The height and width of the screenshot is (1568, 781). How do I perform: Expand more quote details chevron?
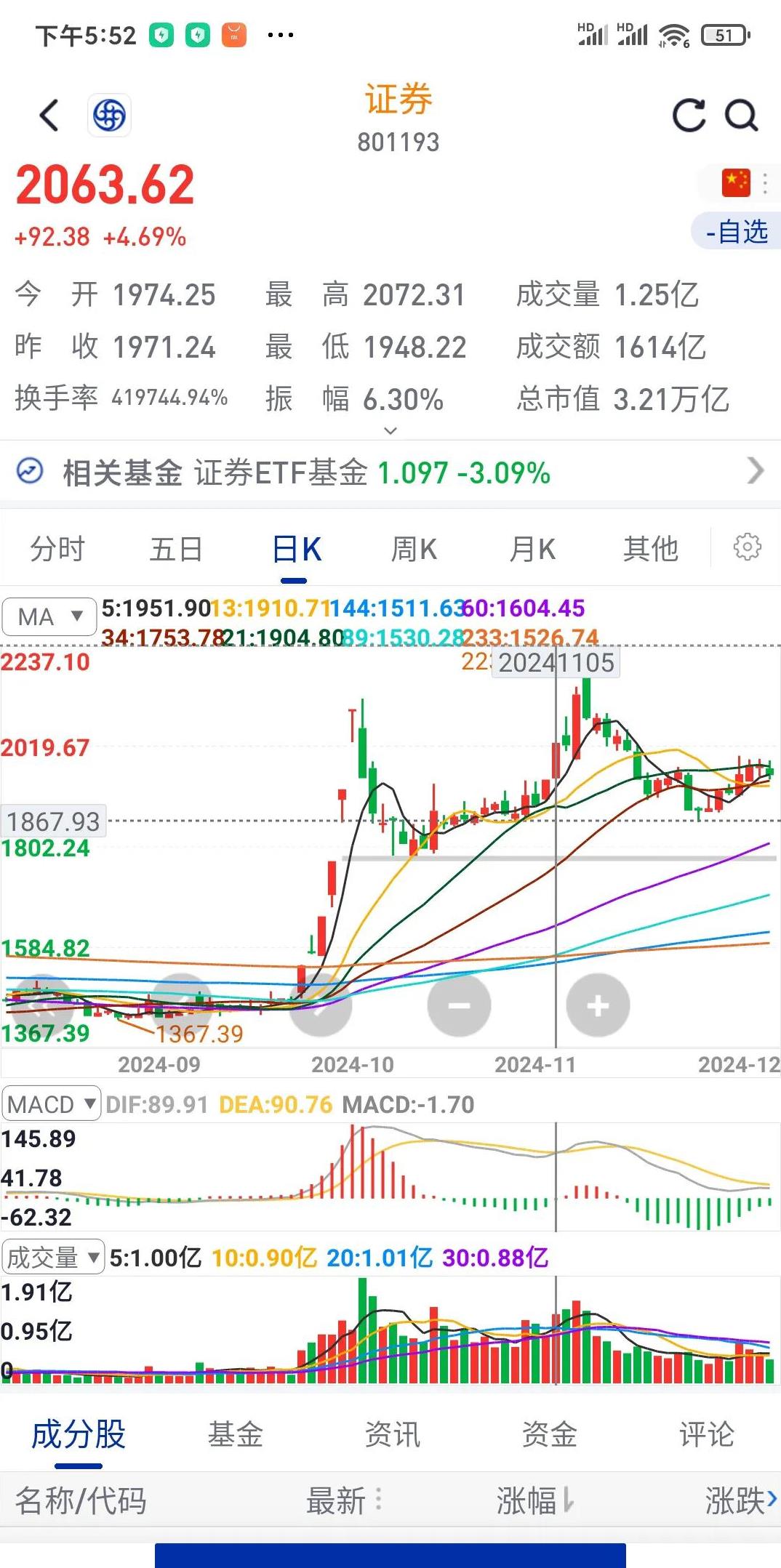(390, 430)
